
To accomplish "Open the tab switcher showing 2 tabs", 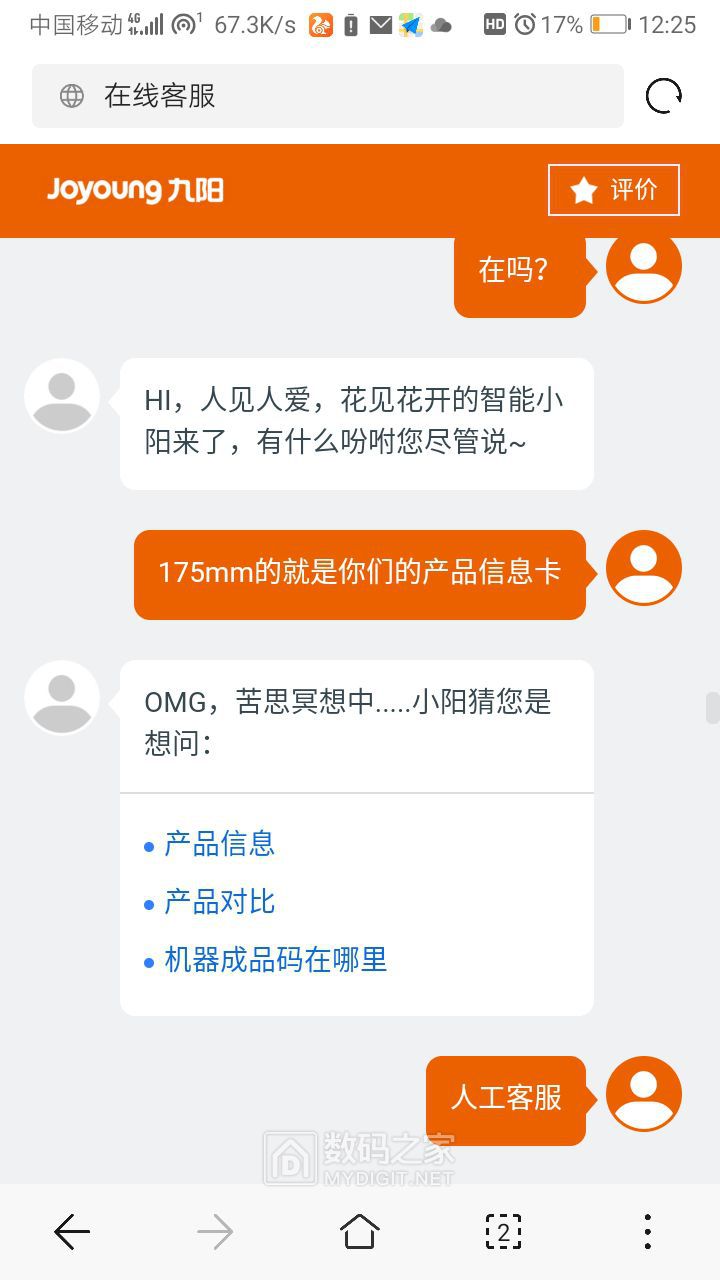I will 503,1232.
